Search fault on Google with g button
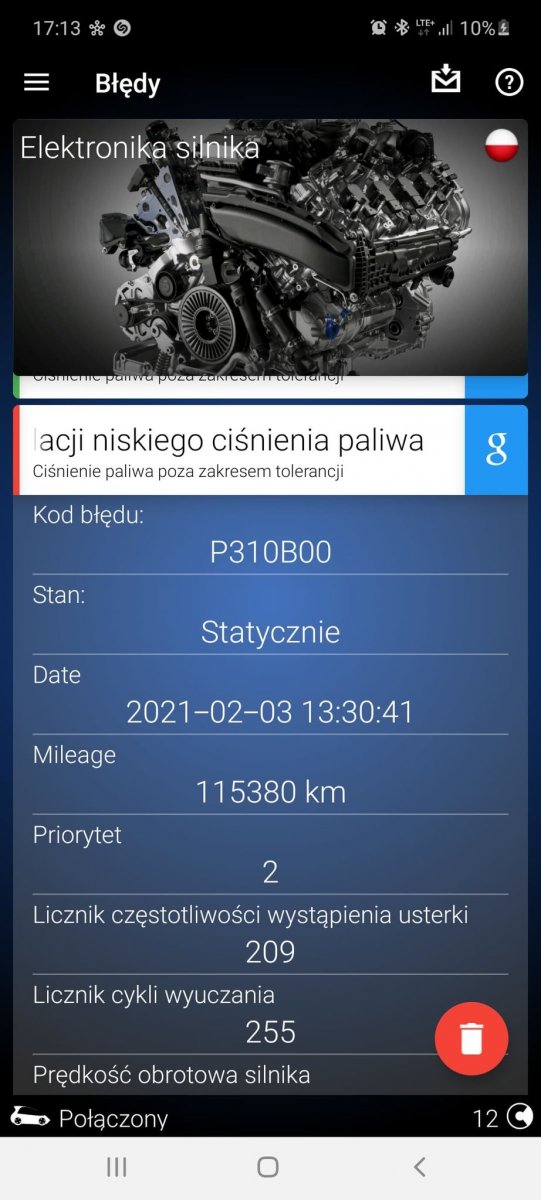 coord(497,450)
